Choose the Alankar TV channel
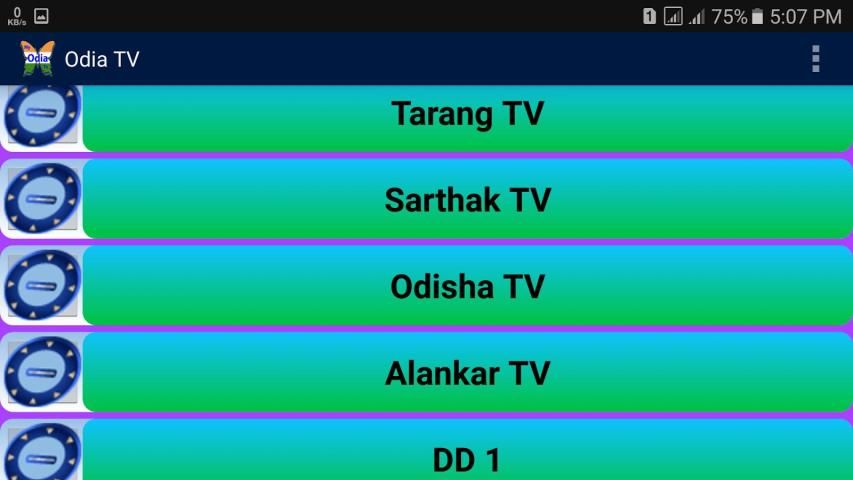The height and width of the screenshot is (480, 853). (x=467, y=374)
